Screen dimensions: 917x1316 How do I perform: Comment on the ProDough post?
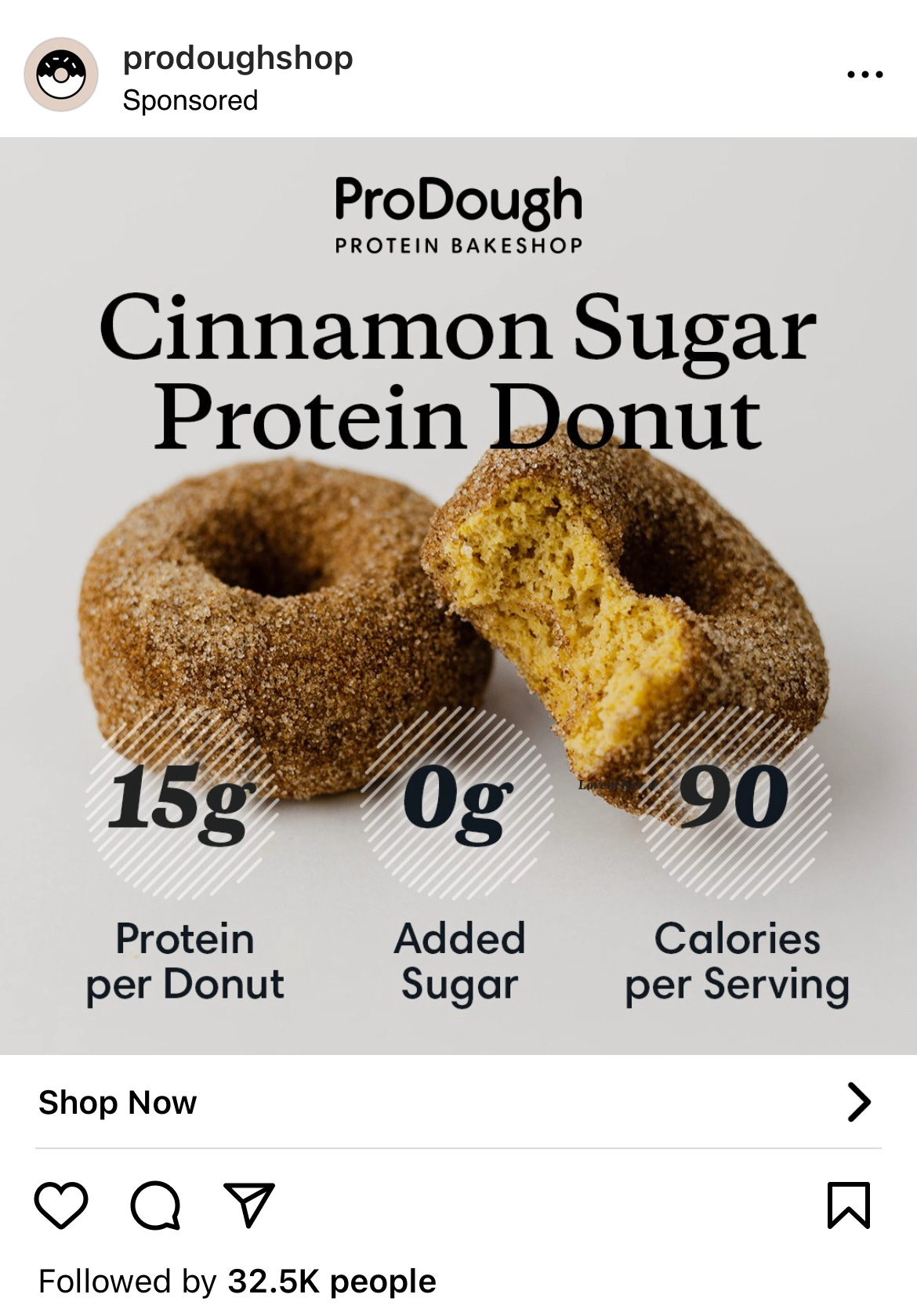click(x=155, y=1205)
